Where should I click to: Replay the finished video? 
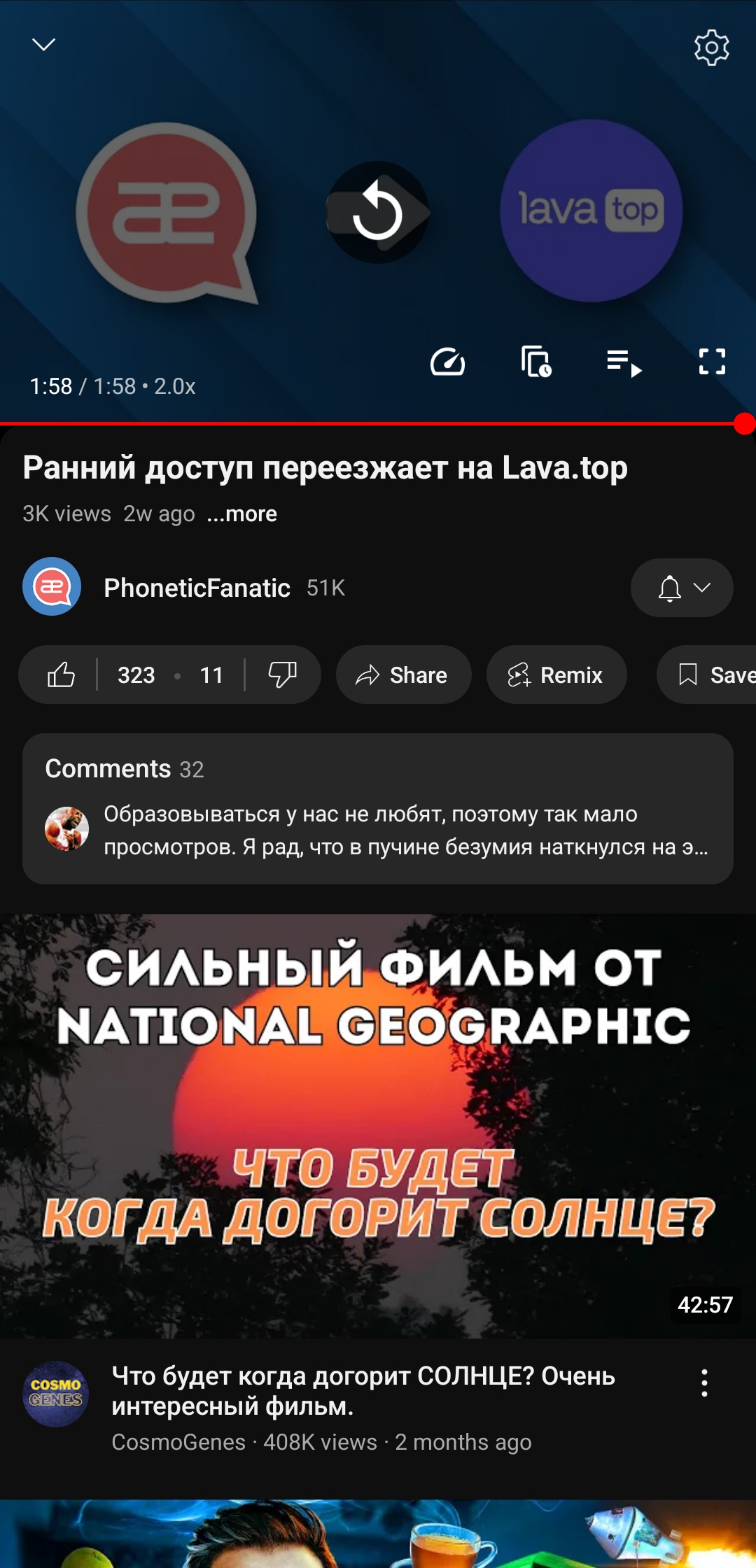(x=378, y=213)
